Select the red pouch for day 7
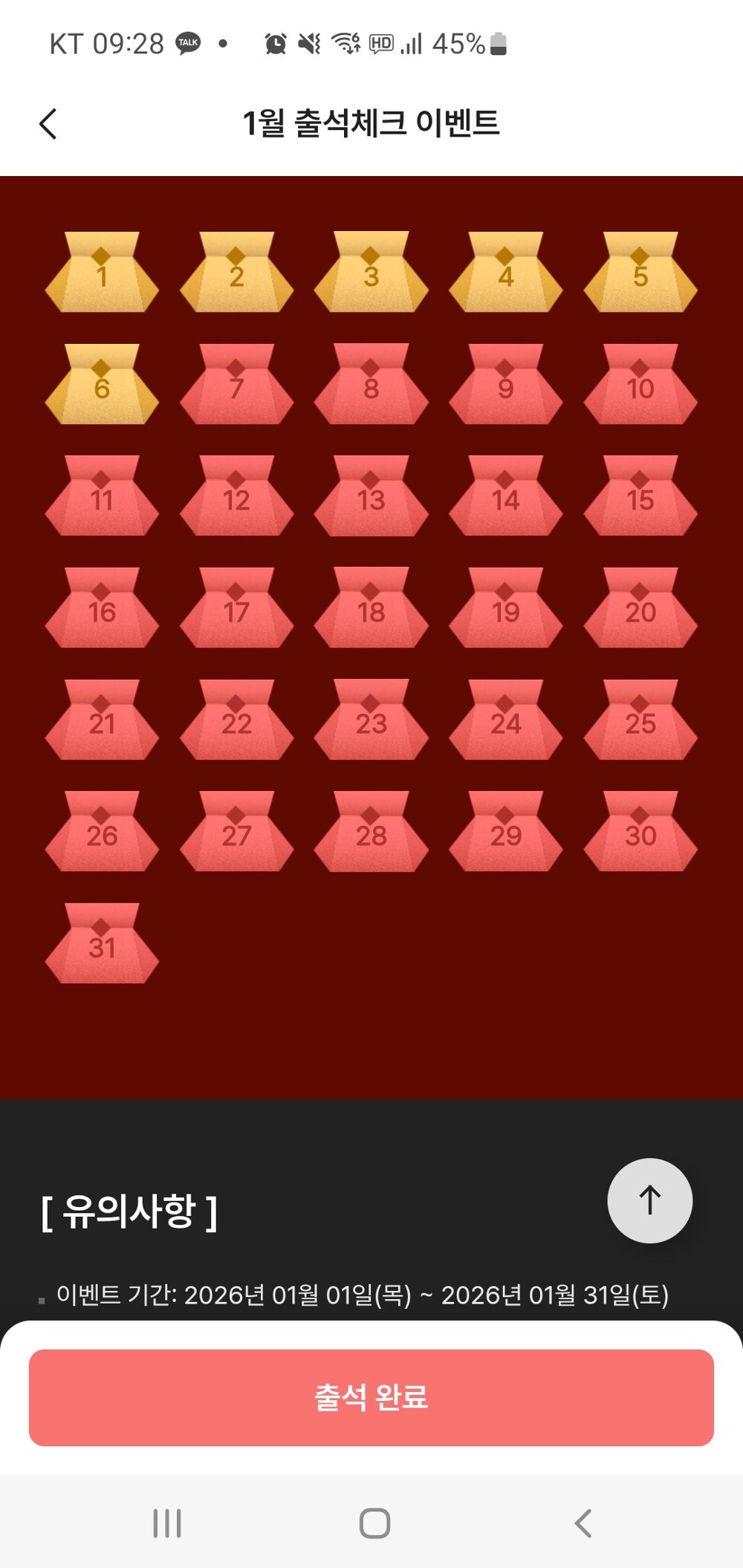Viewport: 743px width, 1568px height. click(236, 385)
